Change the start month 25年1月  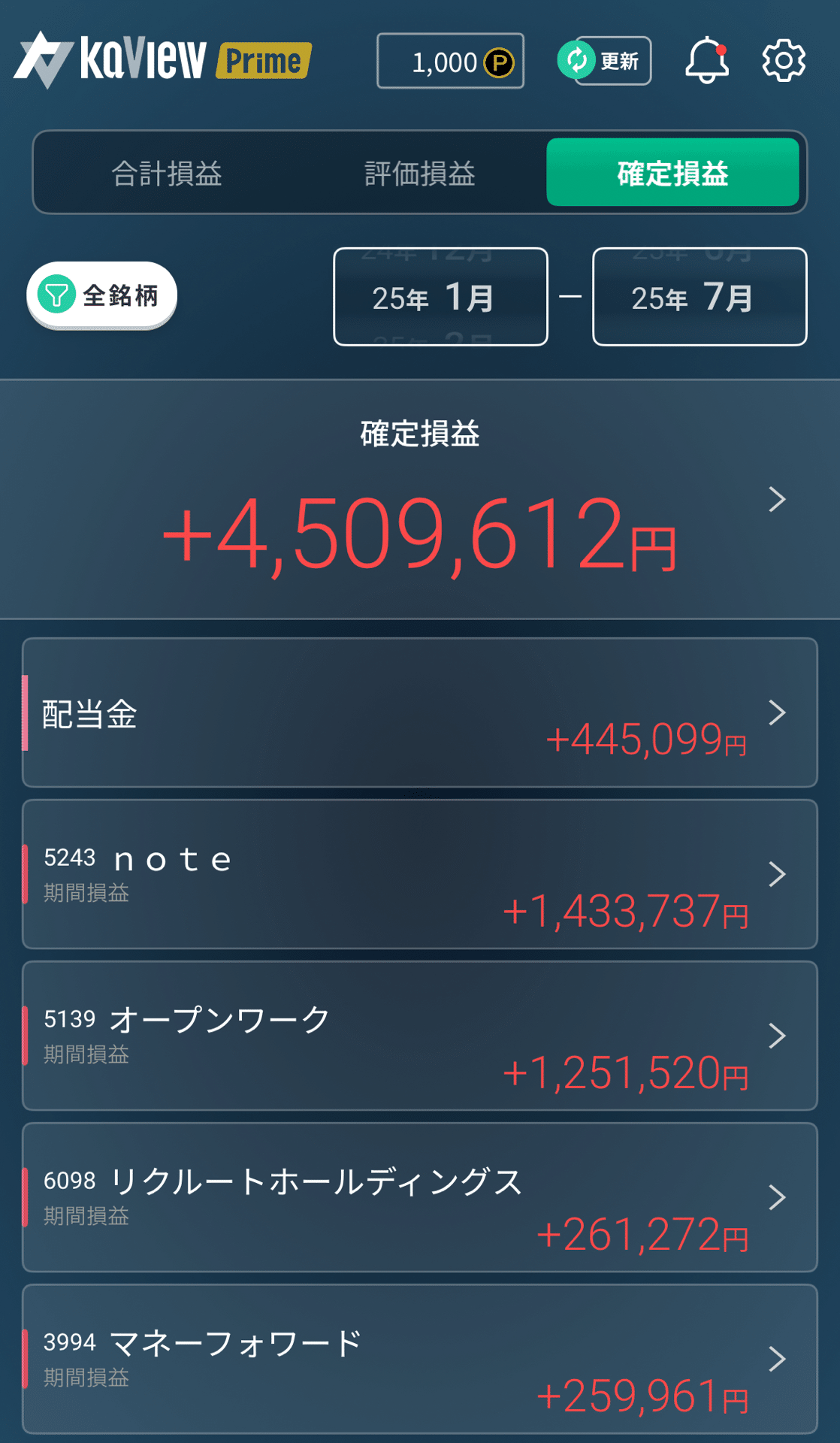tap(440, 297)
